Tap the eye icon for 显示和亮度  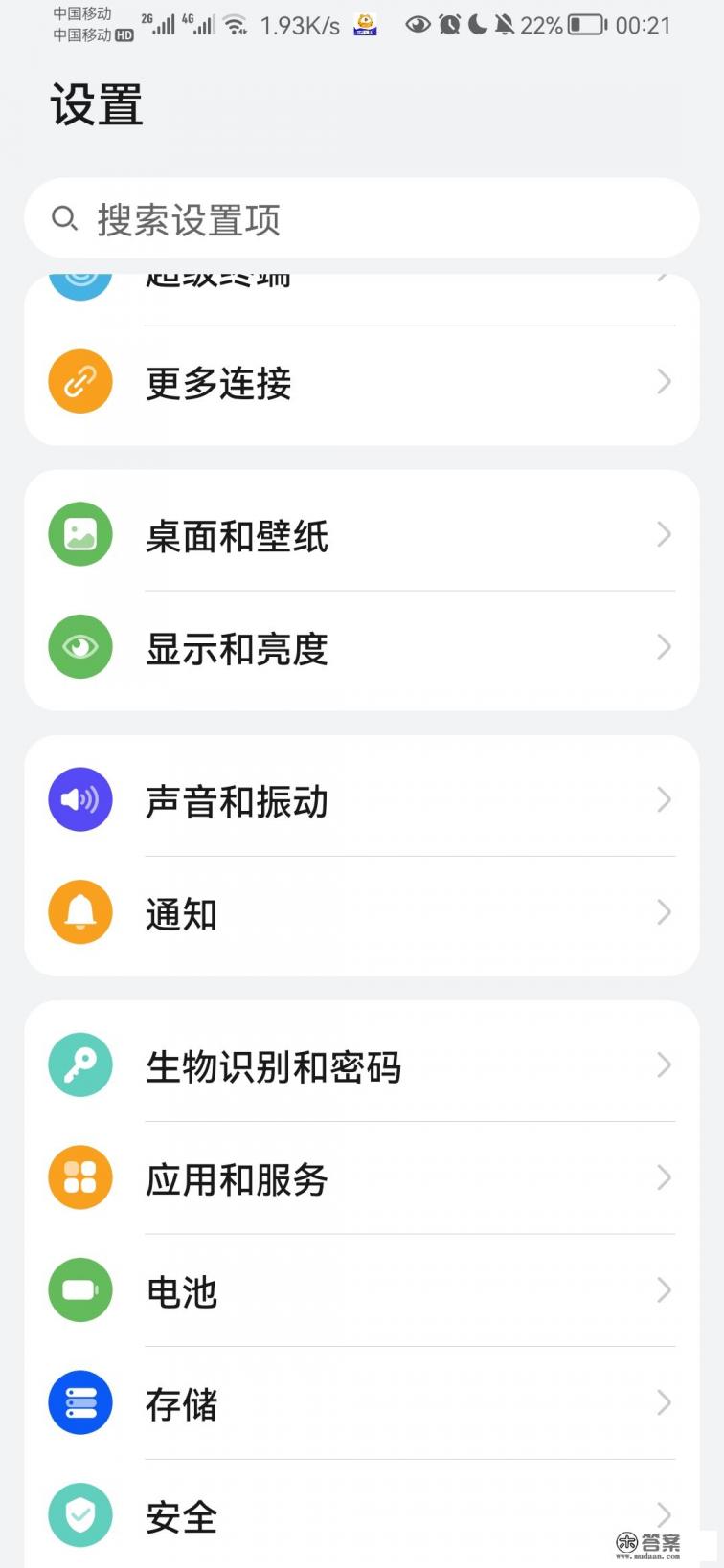[80, 646]
